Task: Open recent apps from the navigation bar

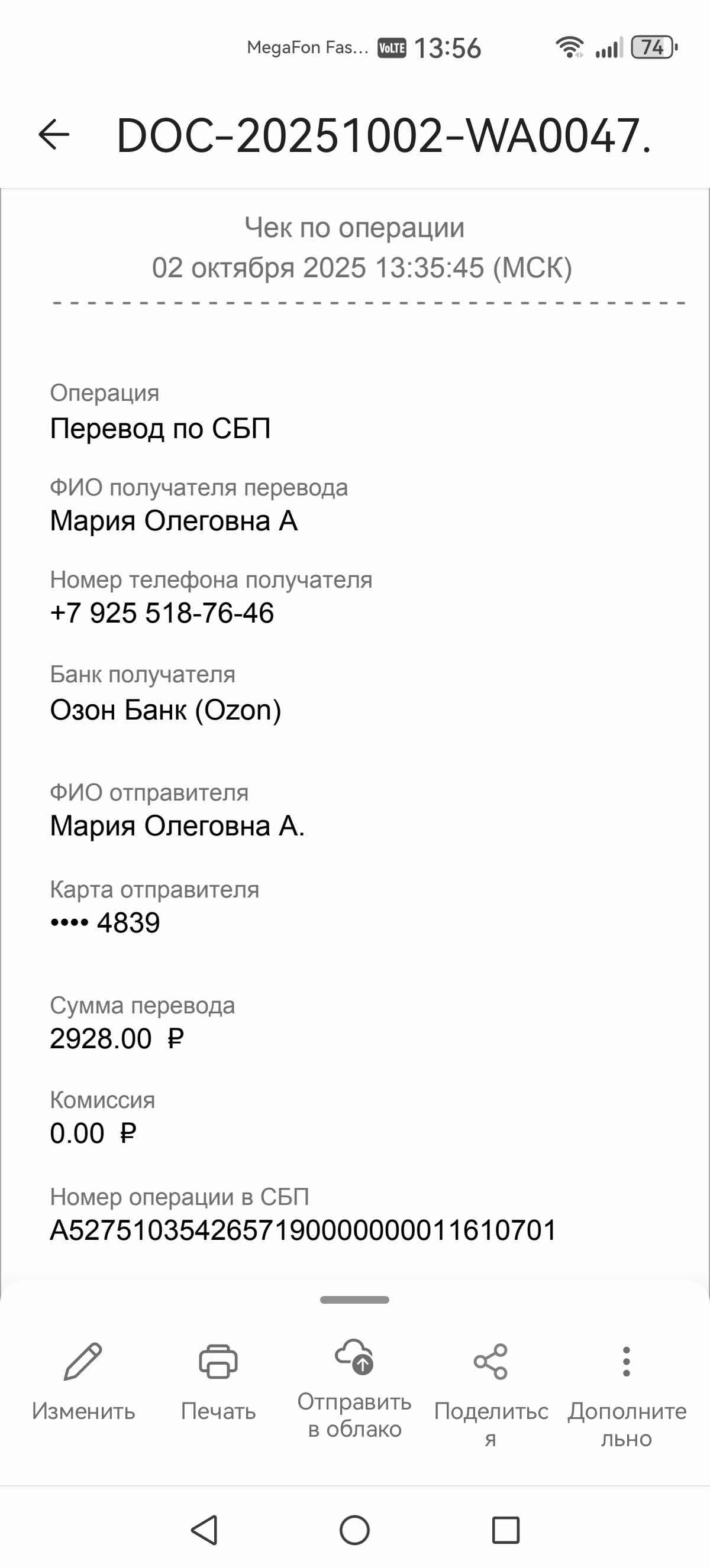Action: click(x=505, y=1530)
